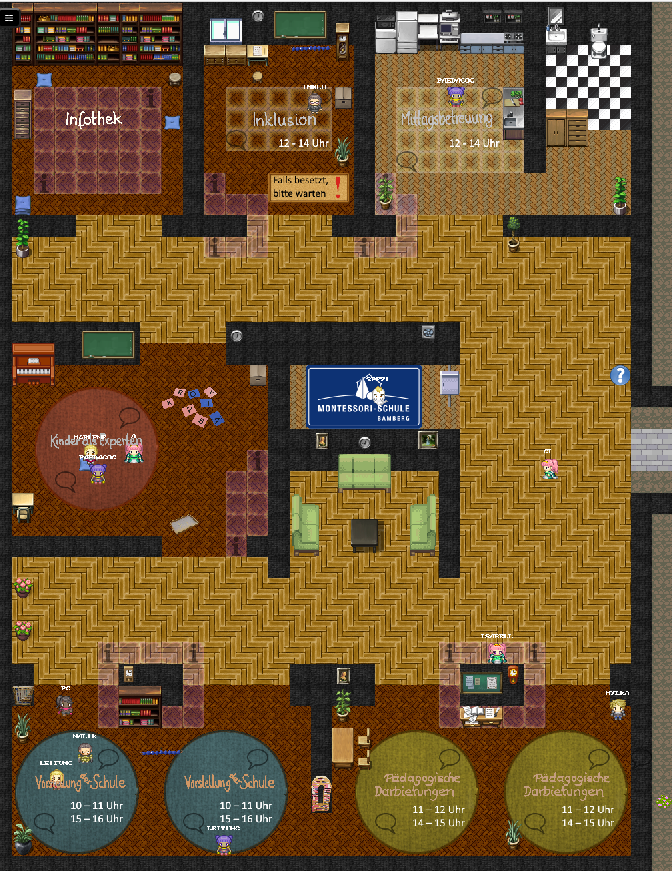Open the hamburger menu
Screen dimensions: 672x871
click(9, 19)
